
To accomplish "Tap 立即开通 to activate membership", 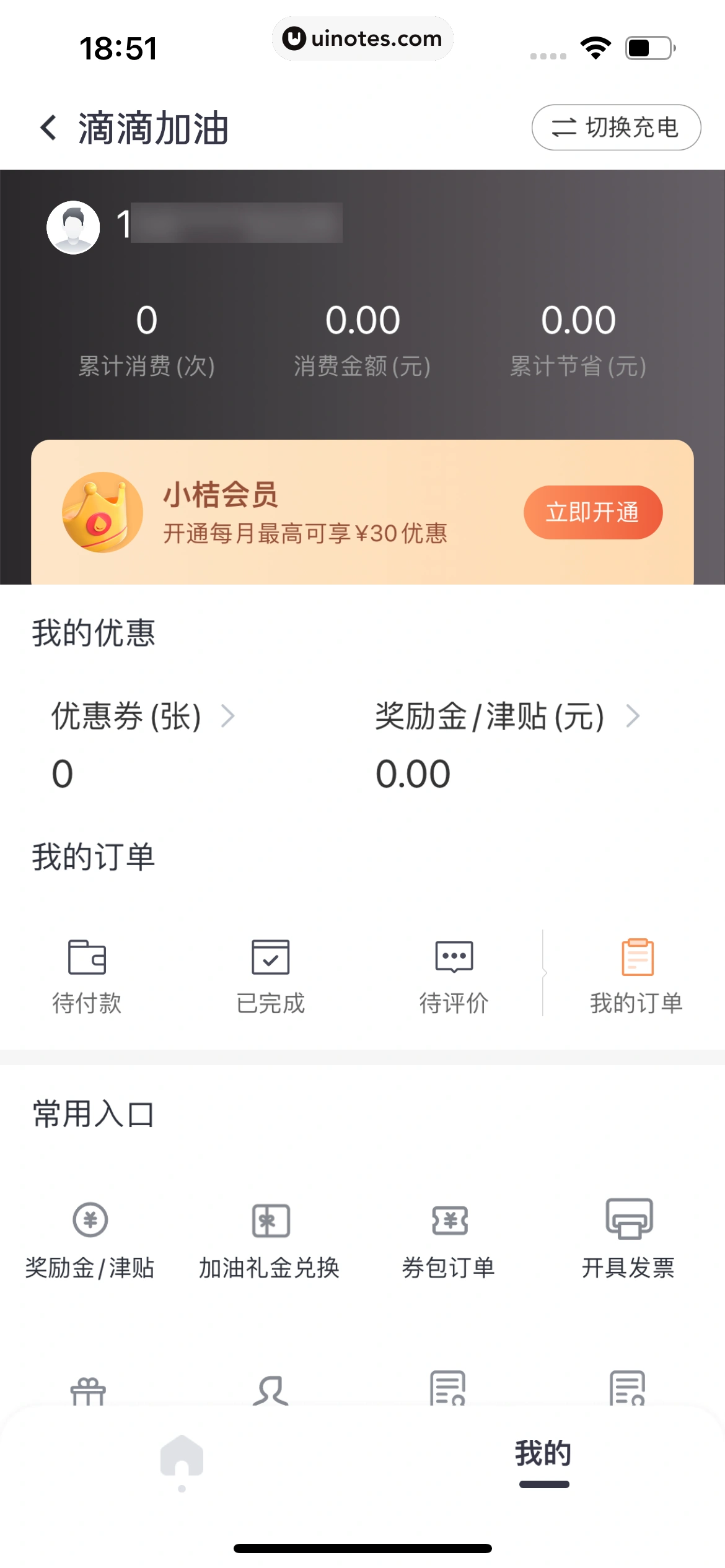I will (592, 512).
